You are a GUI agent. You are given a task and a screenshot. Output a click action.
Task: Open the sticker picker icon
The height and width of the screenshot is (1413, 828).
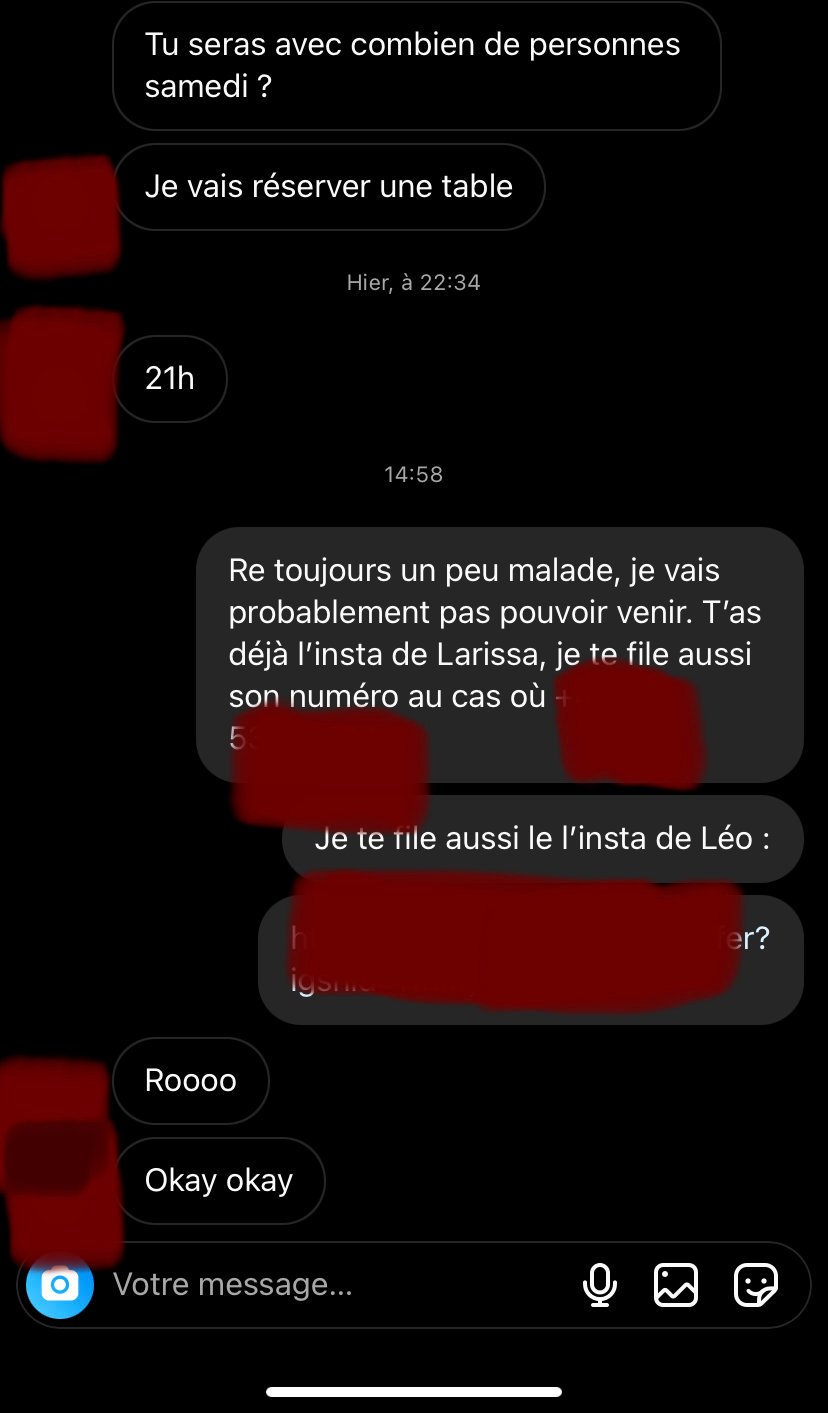(755, 1285)
